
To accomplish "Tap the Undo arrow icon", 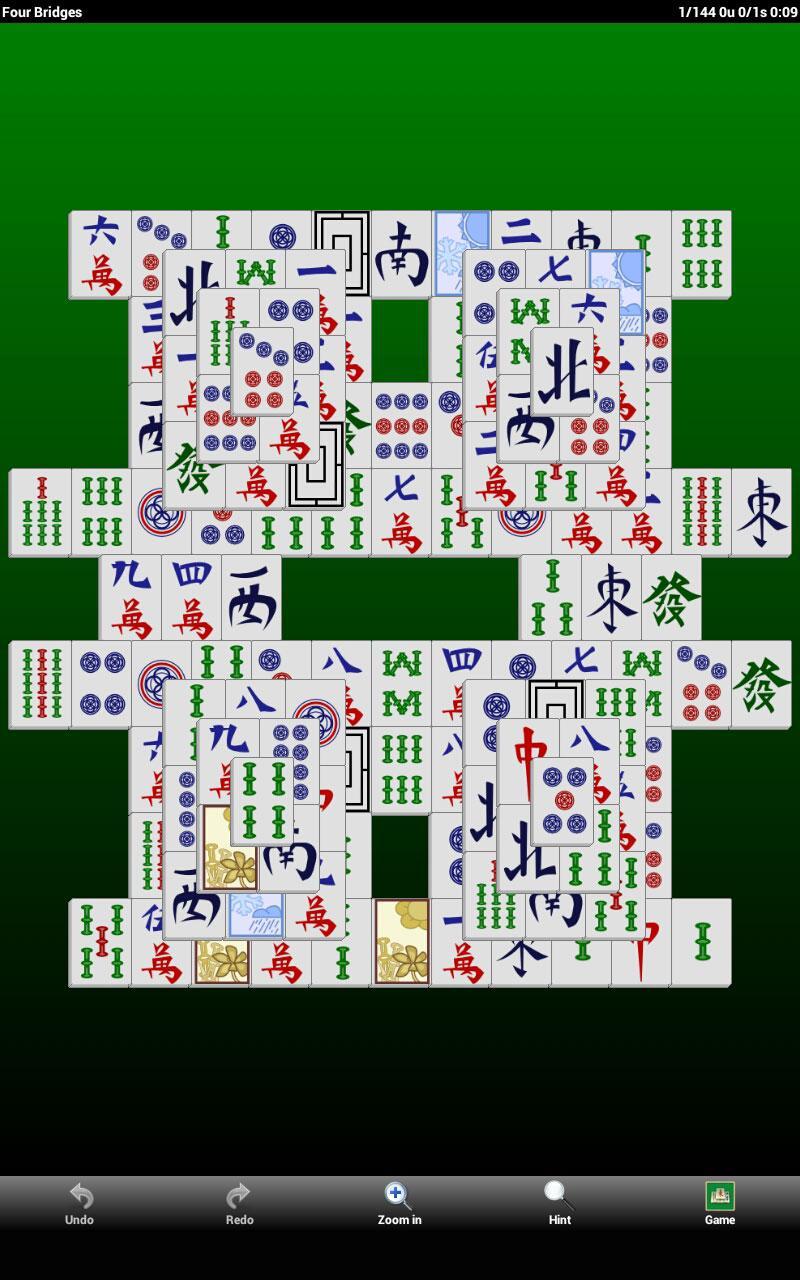I will pos(79,1196).
